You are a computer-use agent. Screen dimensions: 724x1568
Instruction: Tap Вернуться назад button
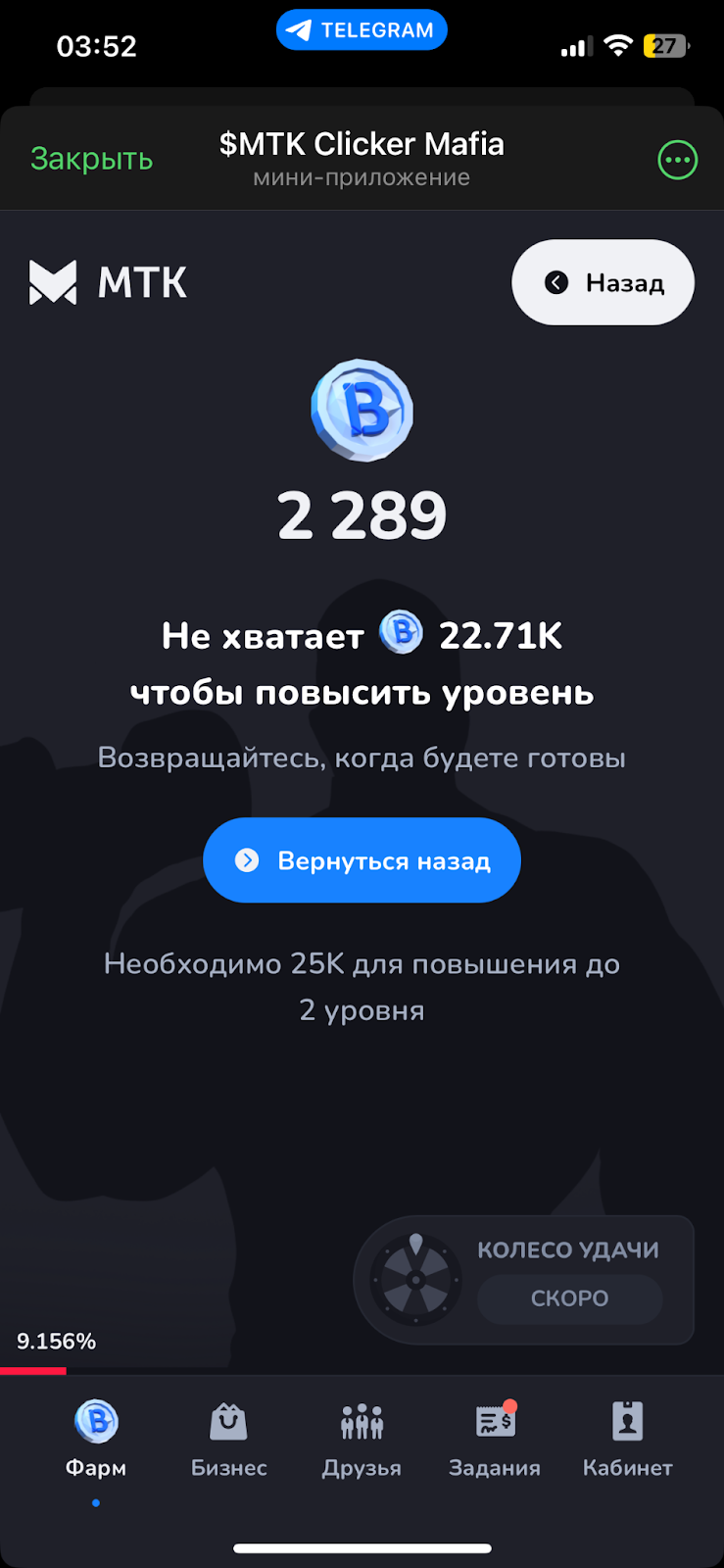362,860
